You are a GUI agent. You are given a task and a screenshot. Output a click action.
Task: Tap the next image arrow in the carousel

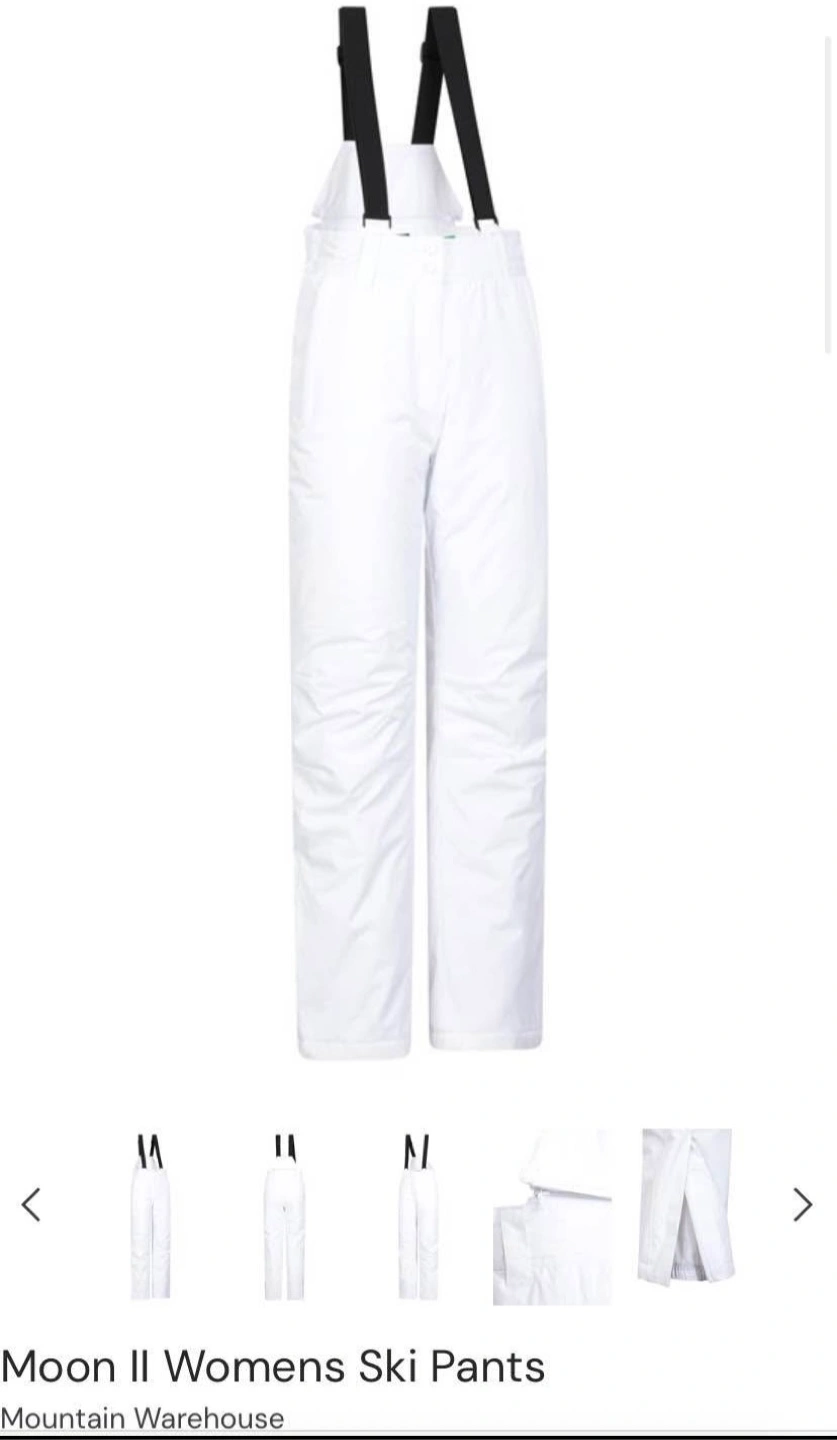(x=802, y=1205)
